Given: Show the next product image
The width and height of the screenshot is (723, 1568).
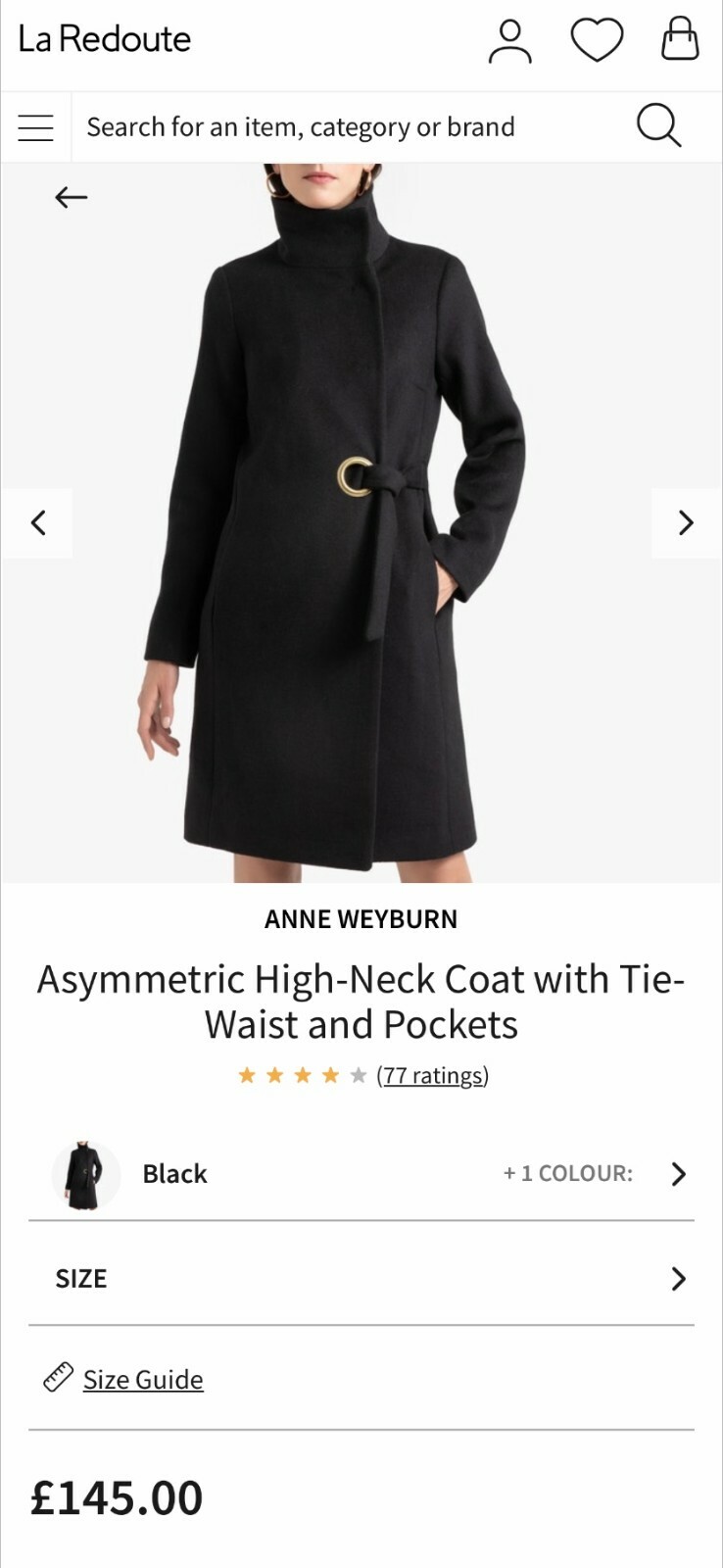Looking at the screenshot, I should [686, 523].
